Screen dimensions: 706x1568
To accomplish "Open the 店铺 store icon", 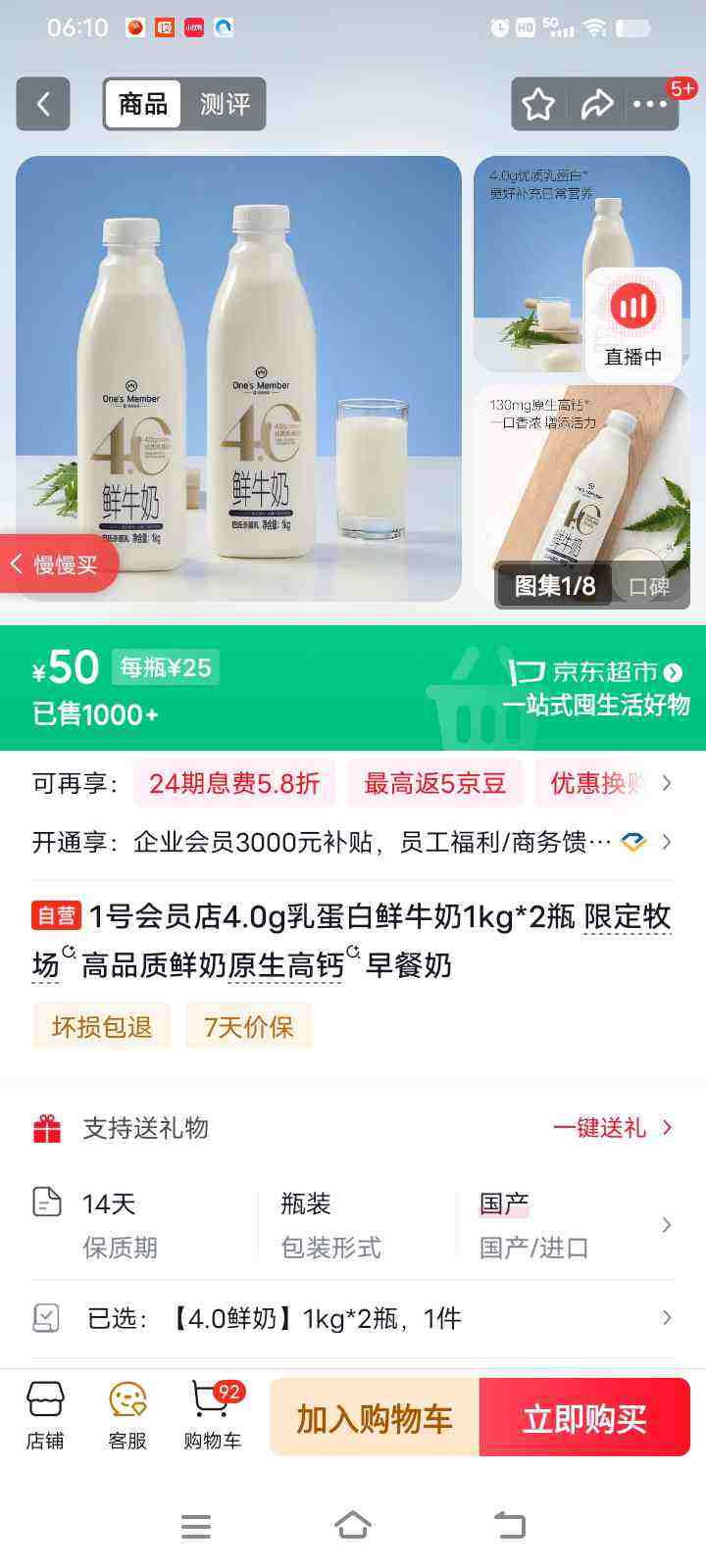I will [x=44, y=1417].
